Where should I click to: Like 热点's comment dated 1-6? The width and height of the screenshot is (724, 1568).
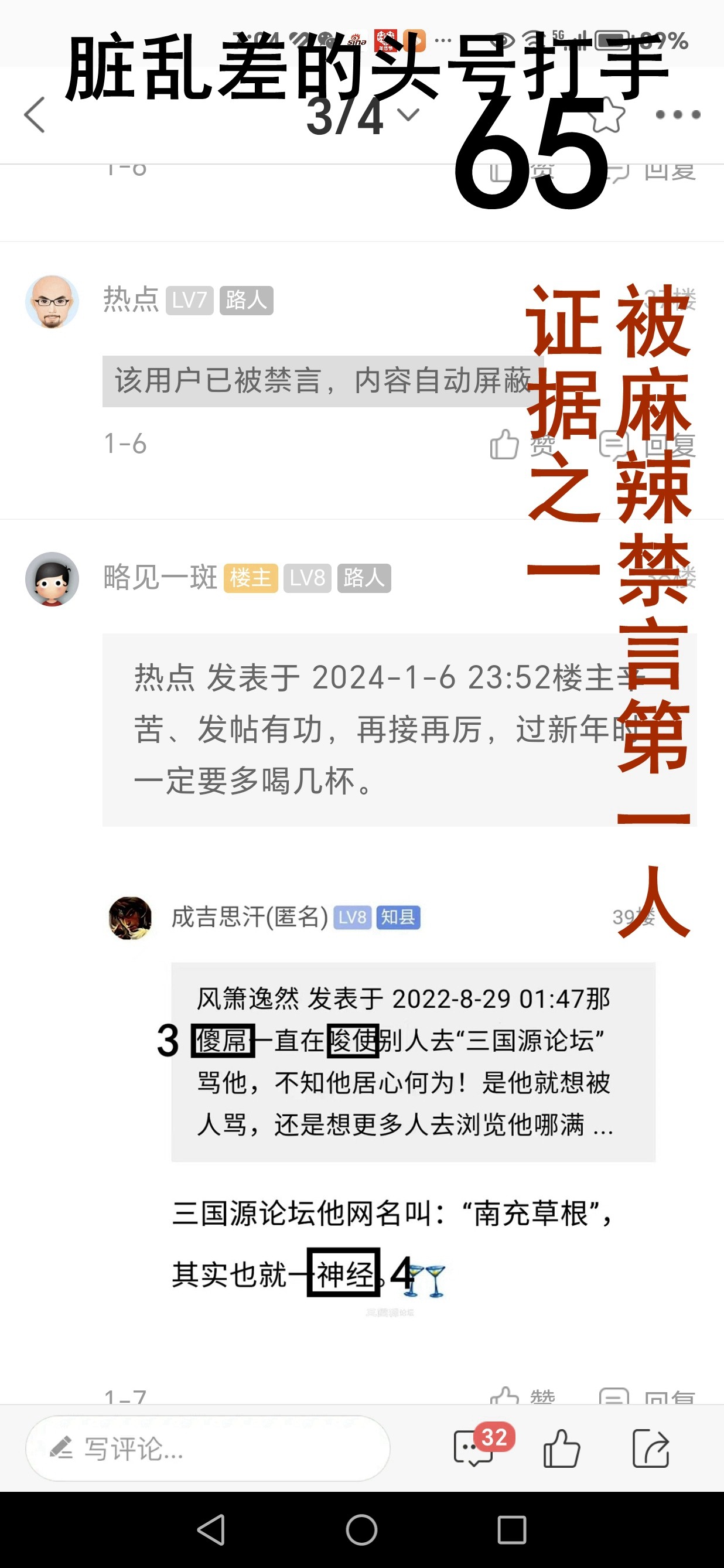[x=505, y=444]
